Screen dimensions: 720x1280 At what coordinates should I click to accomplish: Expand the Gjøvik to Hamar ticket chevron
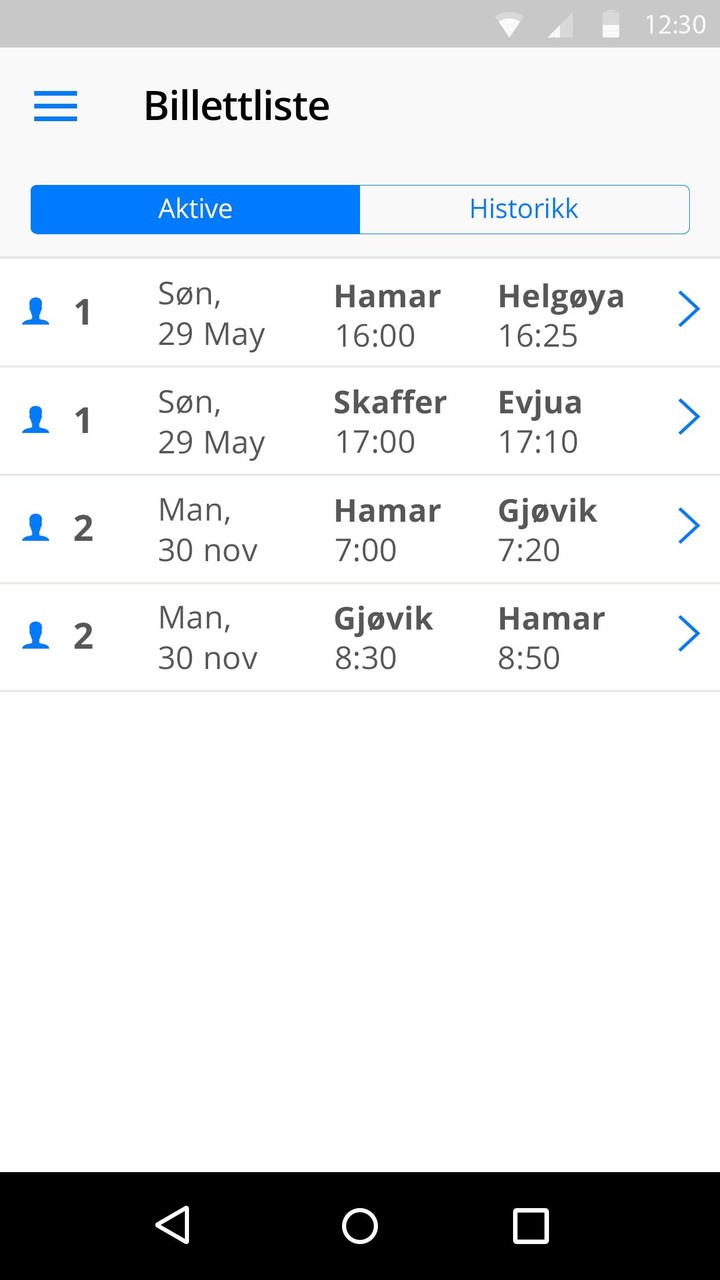(688, 633)
